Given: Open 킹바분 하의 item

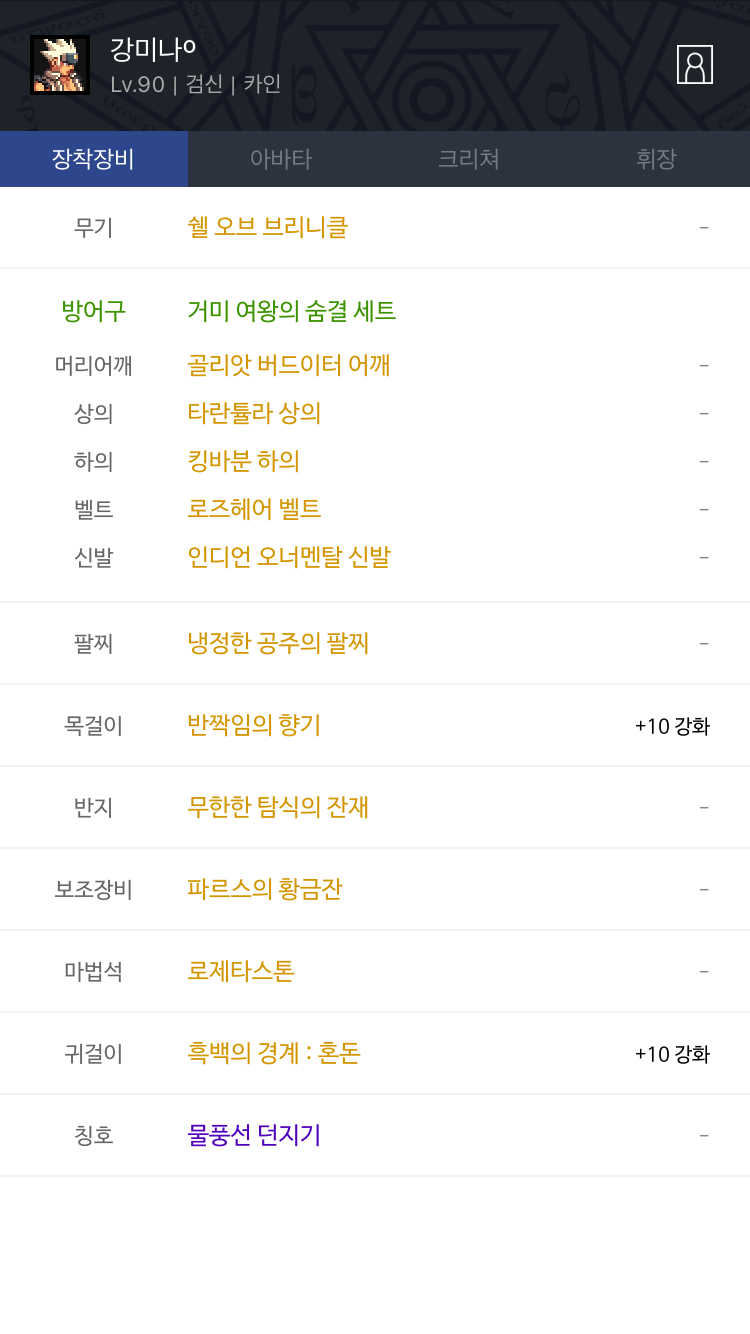Looking at the screenshot, I should point(244,461).
